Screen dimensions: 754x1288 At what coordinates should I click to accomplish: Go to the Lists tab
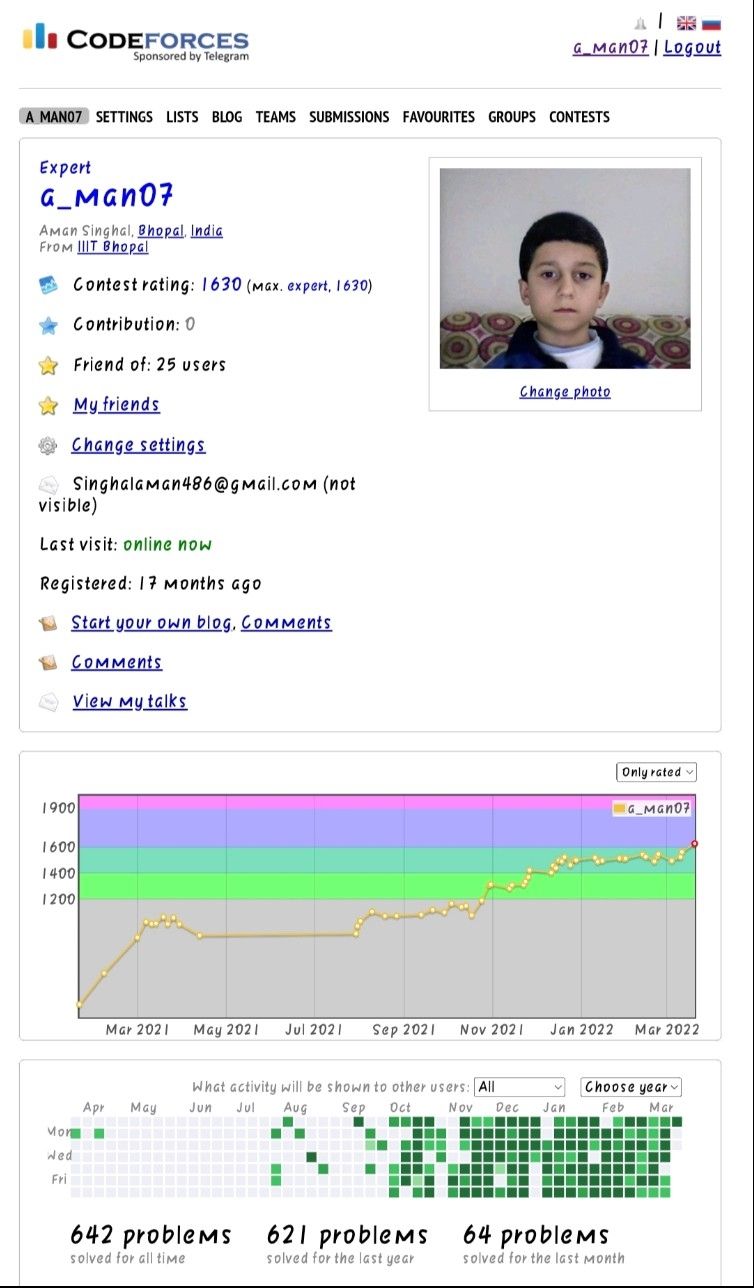tap(182, 117)
